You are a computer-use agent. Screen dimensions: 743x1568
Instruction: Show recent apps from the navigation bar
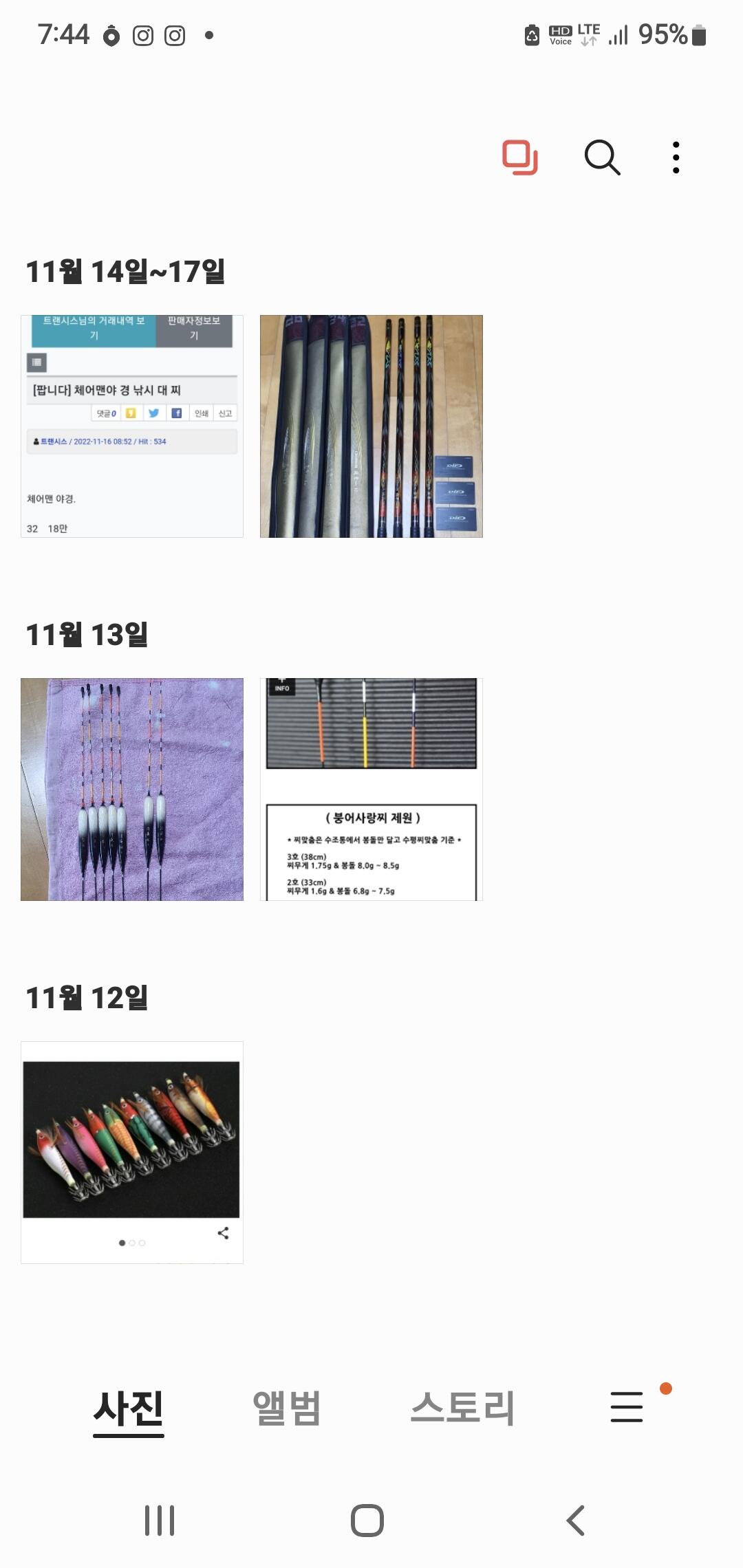pyautogui.click(x=160, y=1521)
